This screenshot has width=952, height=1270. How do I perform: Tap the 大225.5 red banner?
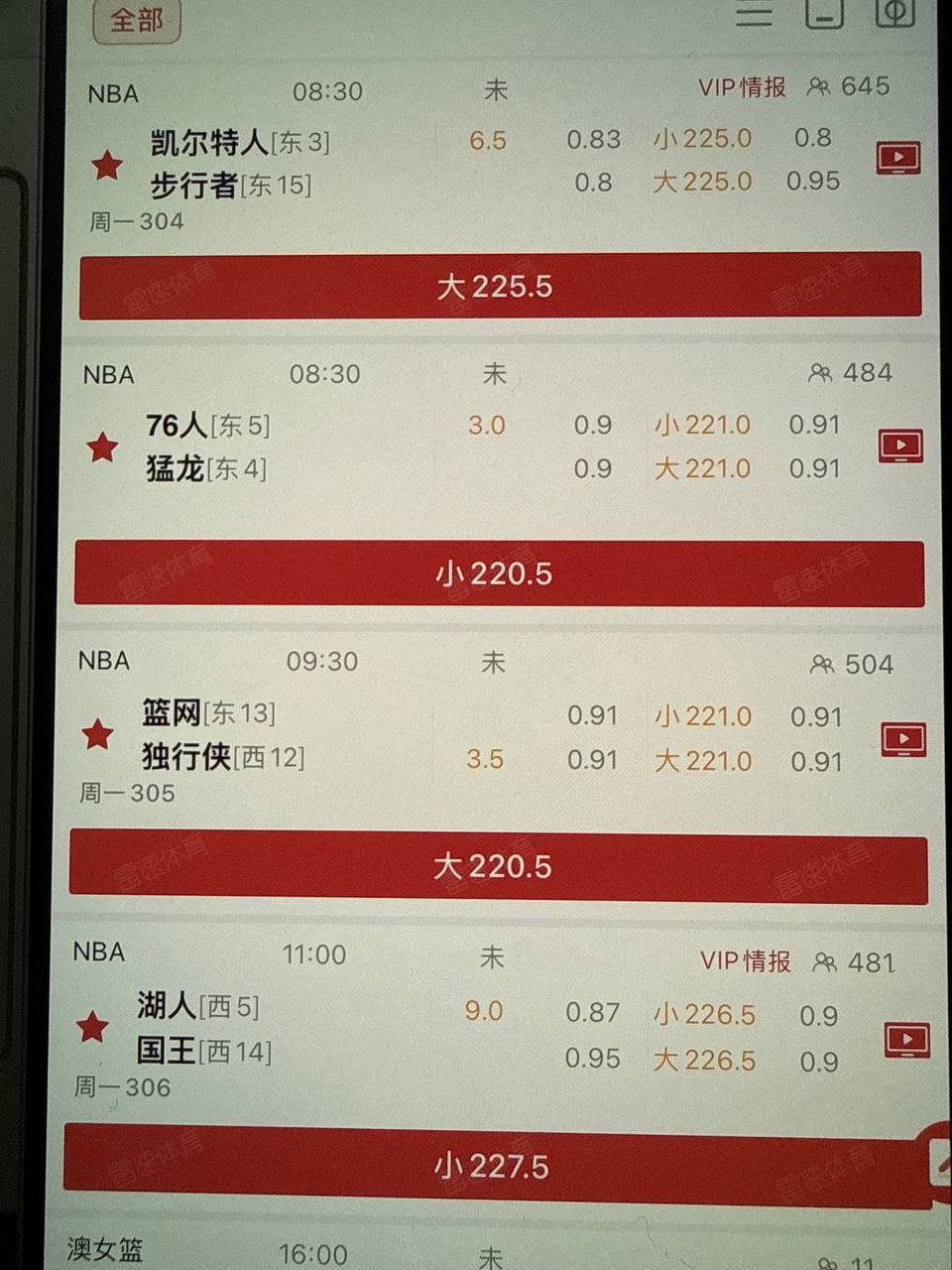(x=500, y=287)
